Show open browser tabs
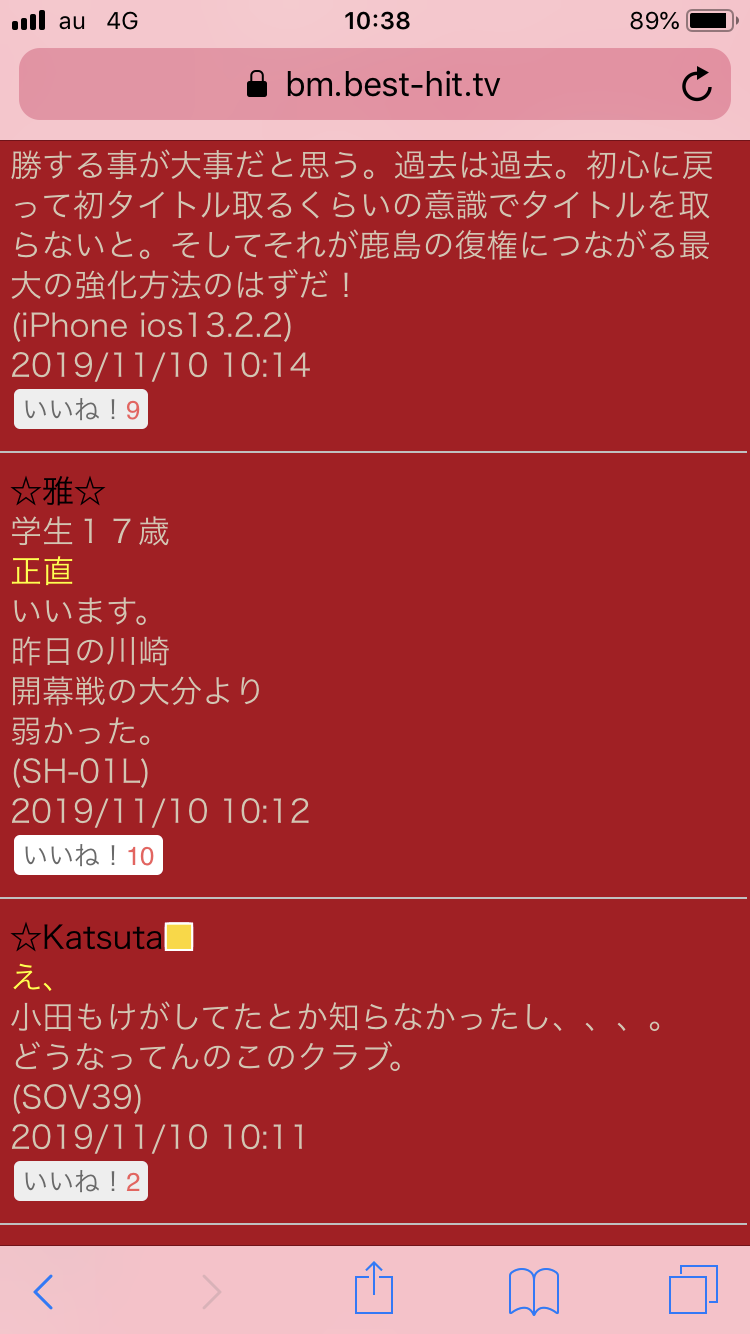750x1334 pixels. click(693, 1290)
